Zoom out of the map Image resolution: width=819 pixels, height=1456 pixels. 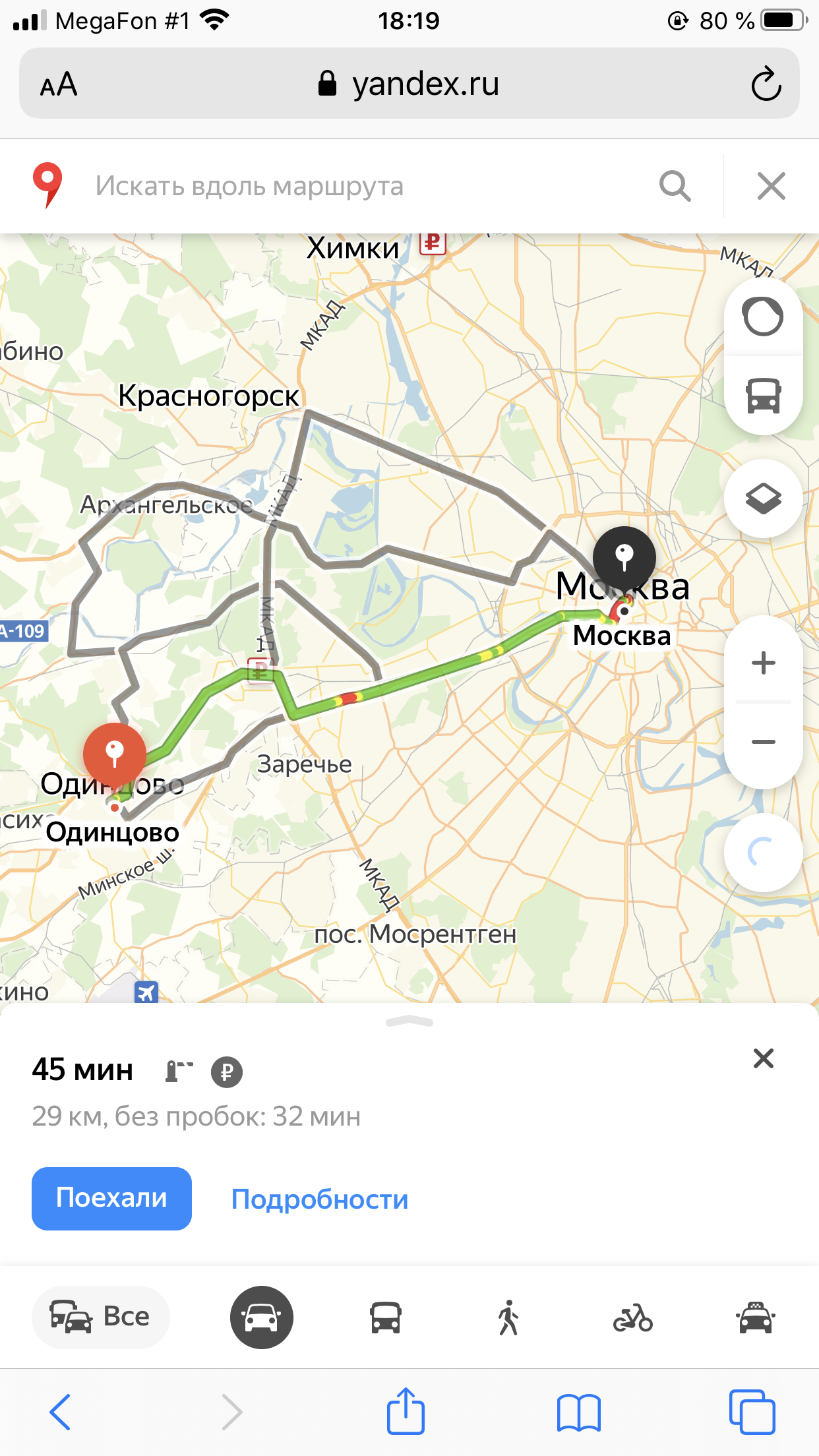(763, 743)
